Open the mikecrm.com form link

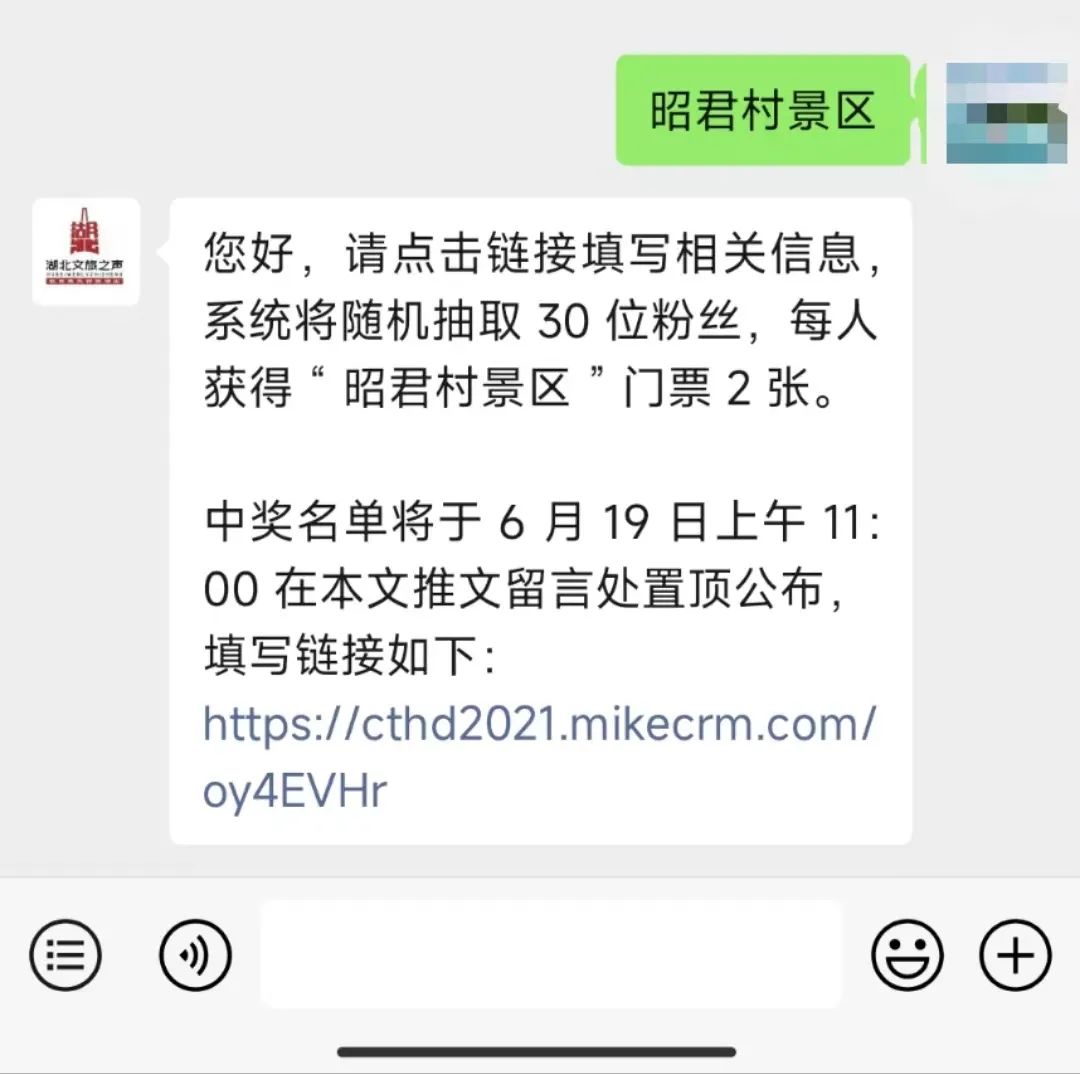pyautogui.click(x=538, y=723)
